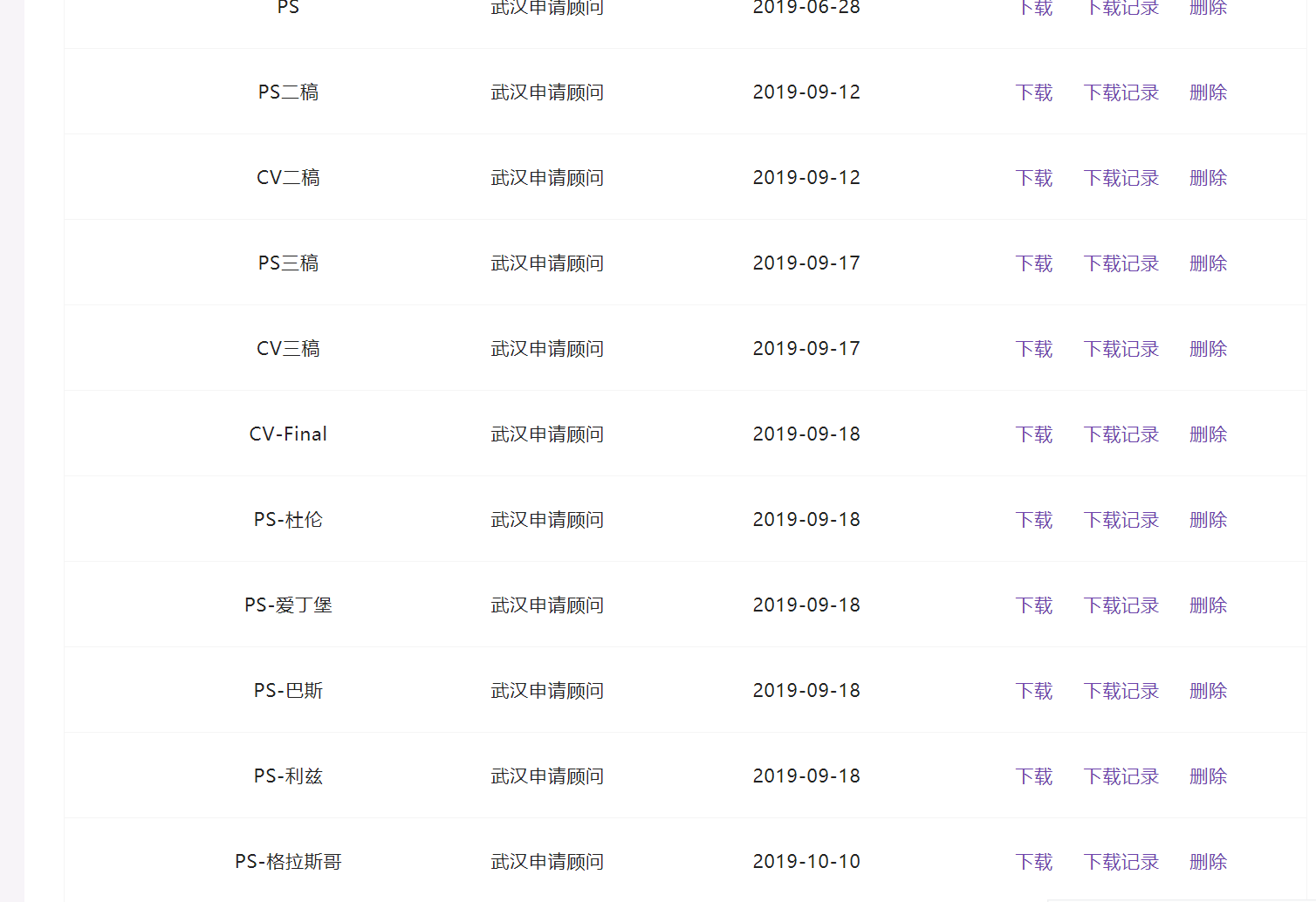Delete the CV三稿 file
Viewport: 1316px width, 902px height.
coord(1208,349)
